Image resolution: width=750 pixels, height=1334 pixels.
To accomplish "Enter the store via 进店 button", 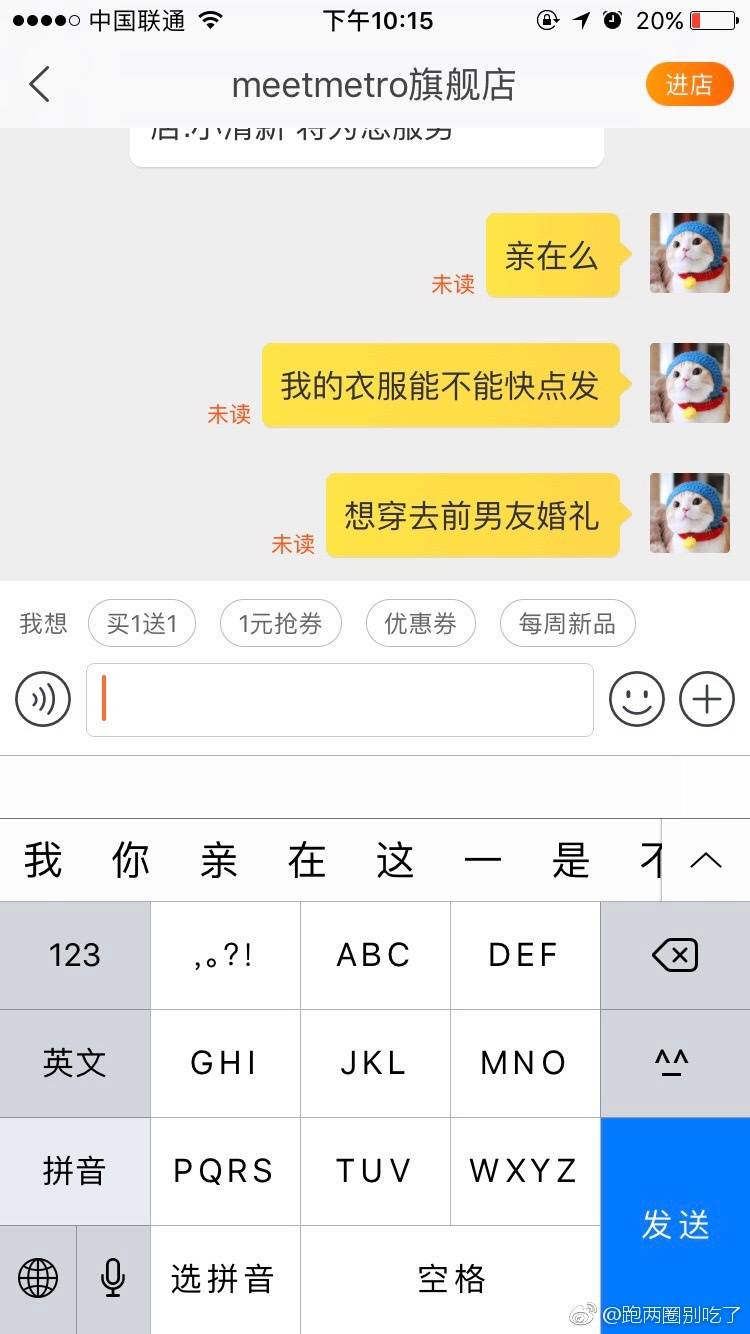I will pyautogui.click(x=689, y=85).
